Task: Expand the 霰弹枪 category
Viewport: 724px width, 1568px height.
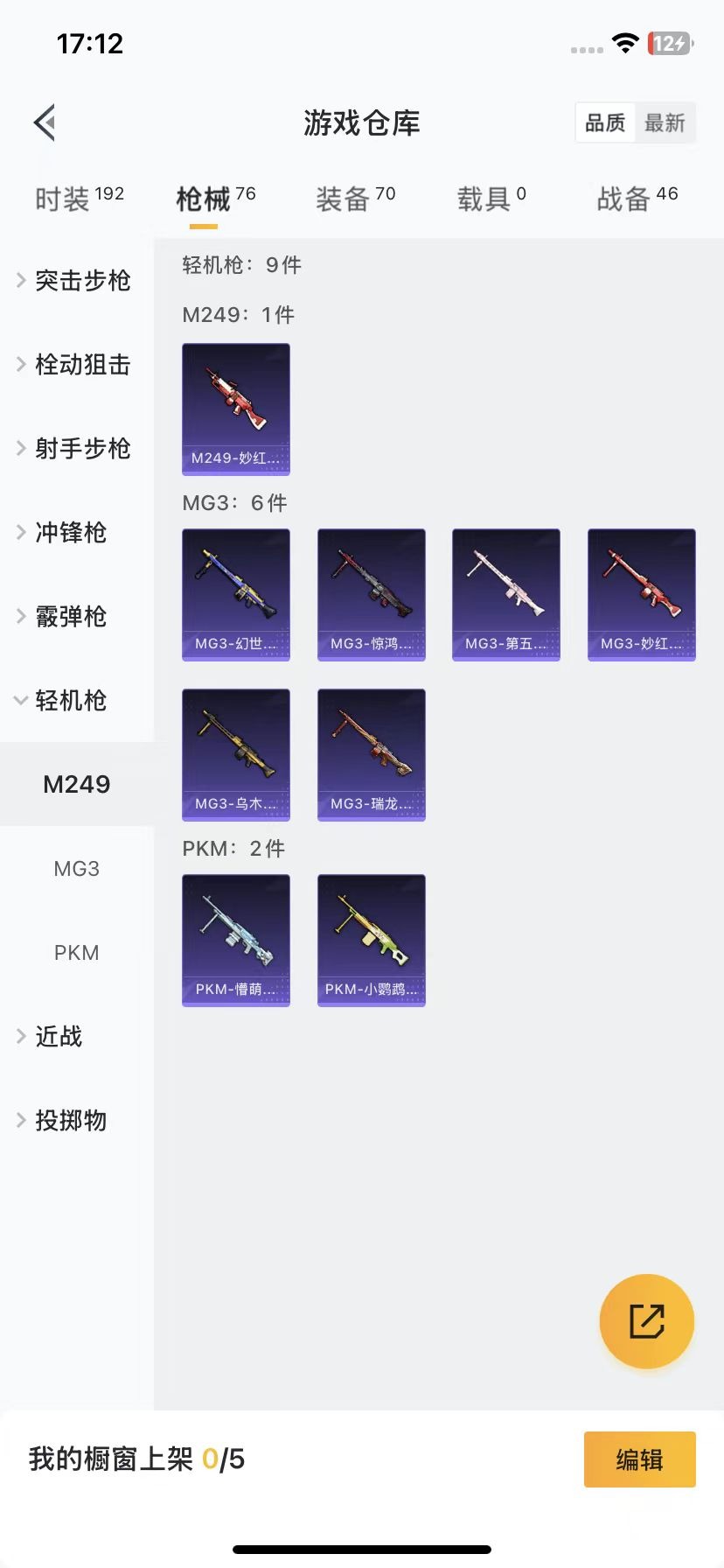Action: (x=70, y=616)
